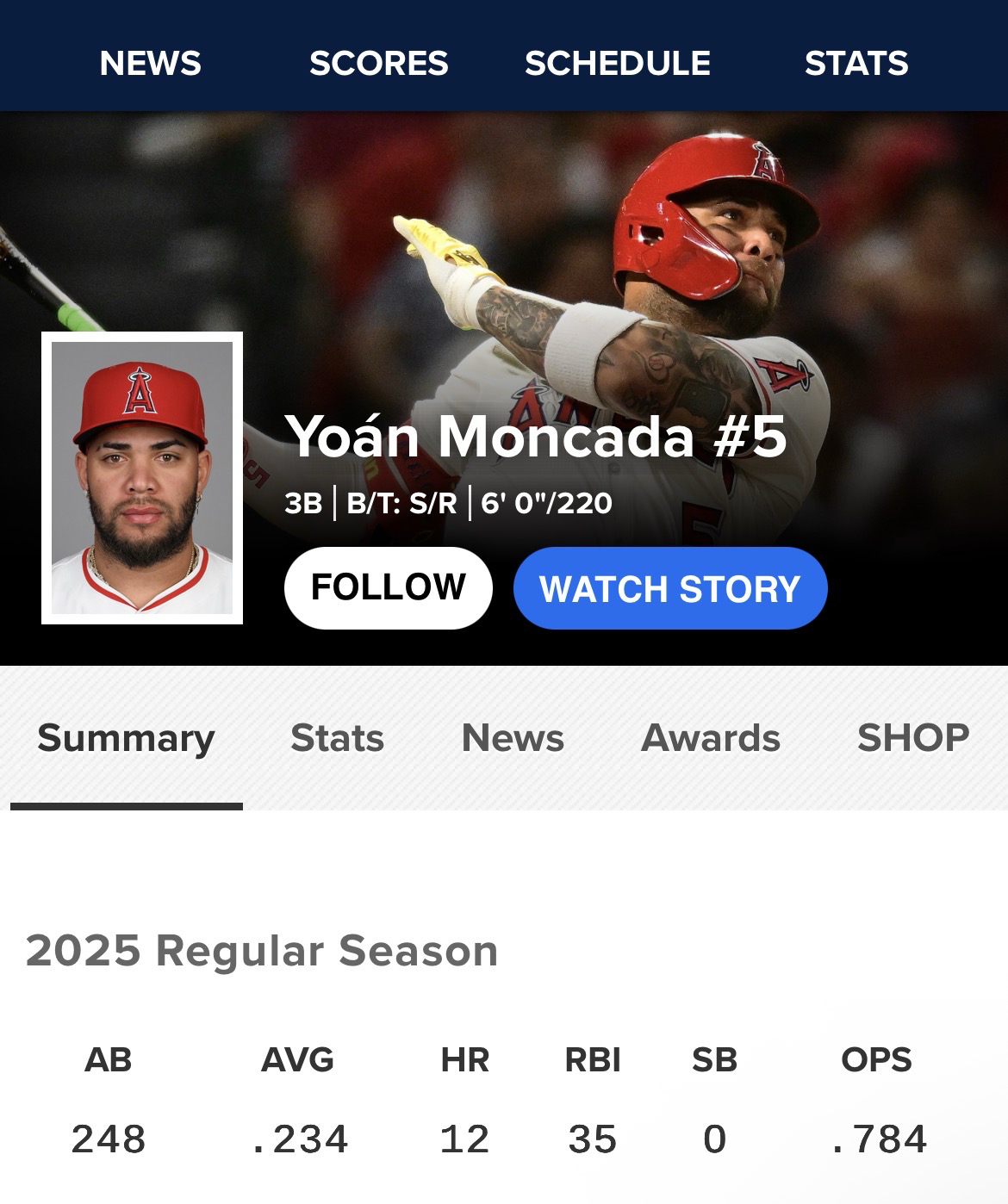Tap the Watch Story button
The height and width of the screenshot is (1204, 1008).
(669, 588)
